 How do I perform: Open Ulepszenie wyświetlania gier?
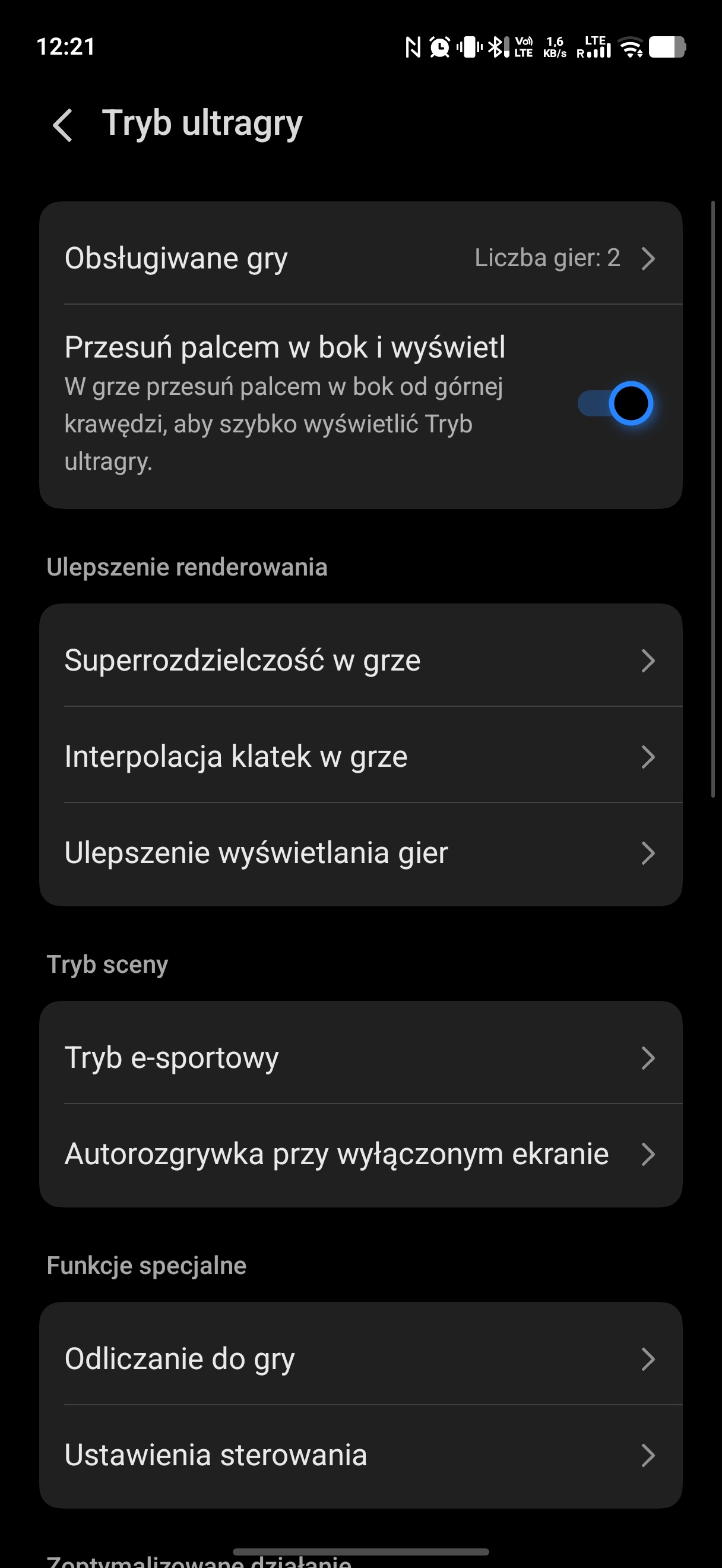click(360, 853)
